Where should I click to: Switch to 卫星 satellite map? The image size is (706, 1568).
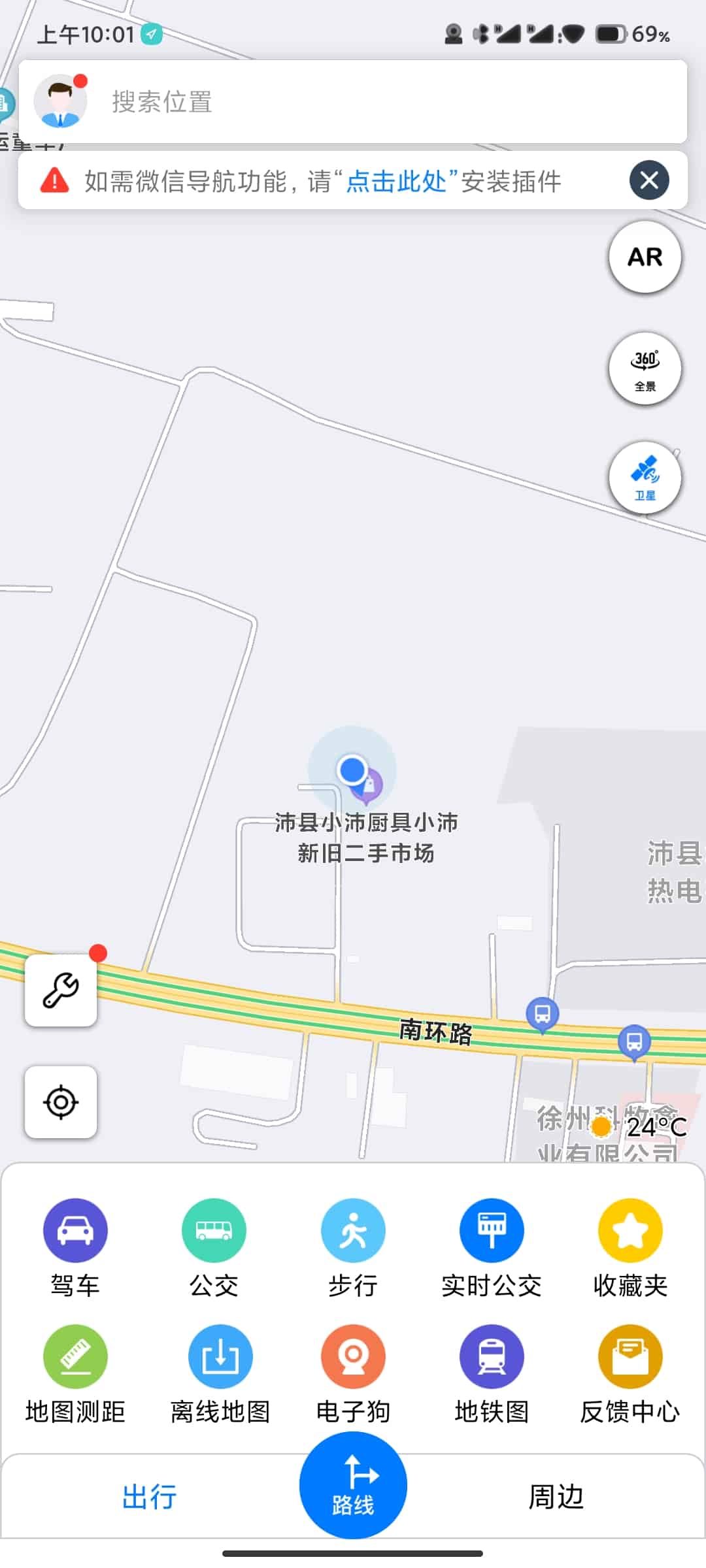coord(645,478)
